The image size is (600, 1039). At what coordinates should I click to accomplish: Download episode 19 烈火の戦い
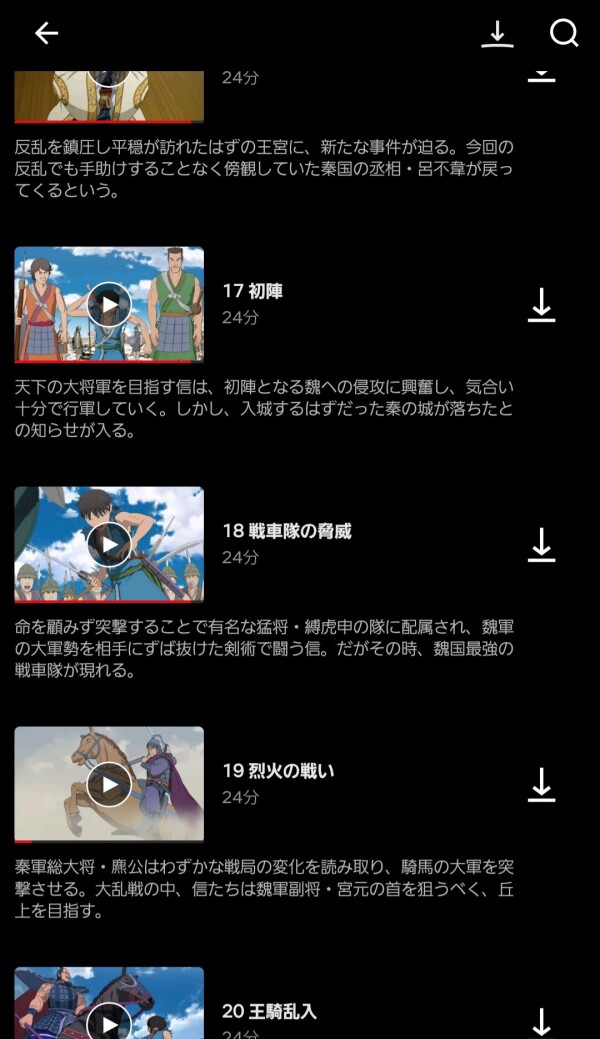point(541,785)
